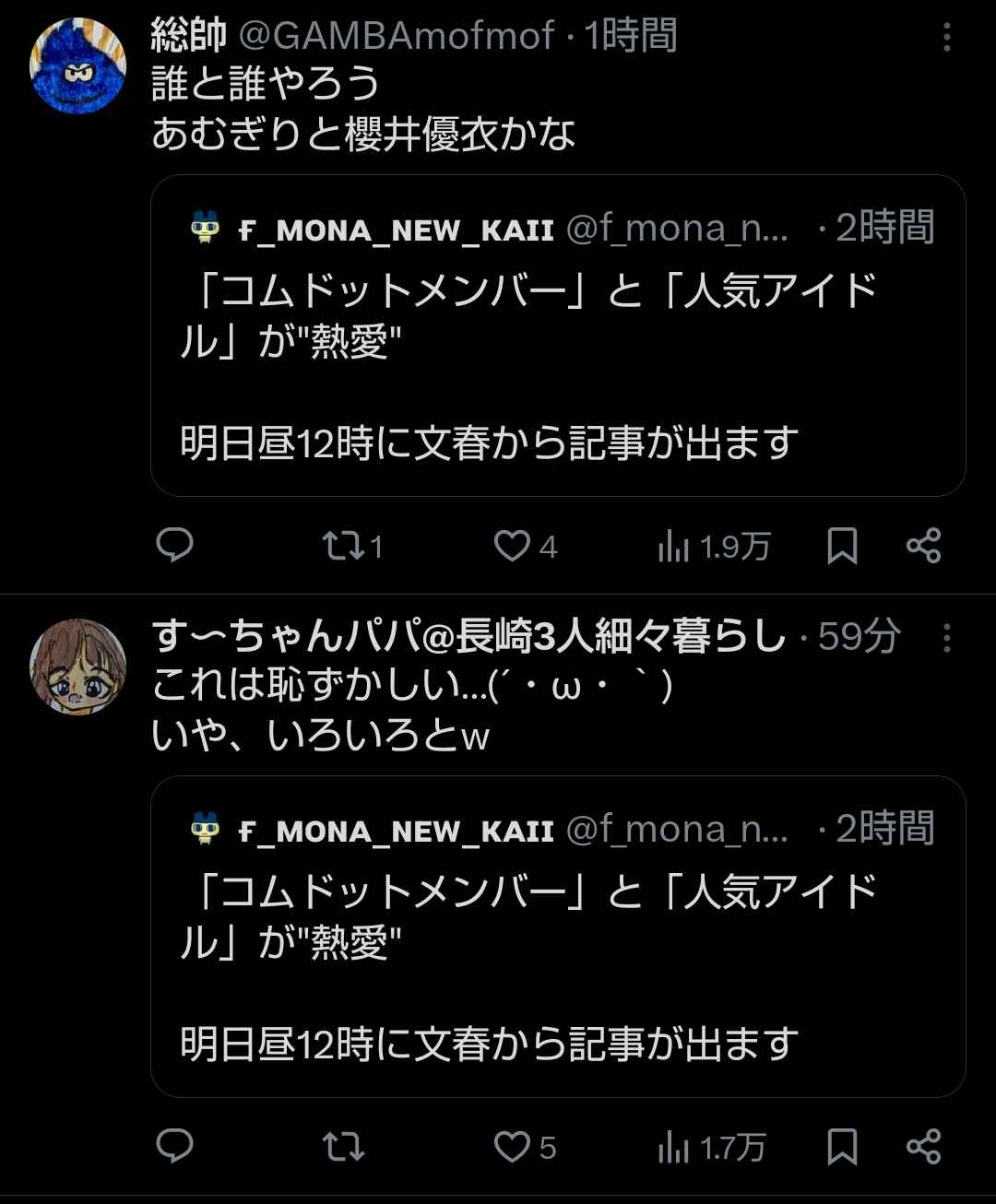Repost す〜ちゃんパパ's post
996x1204 pixels.
pyautogui.click(x=344, y=1147)
